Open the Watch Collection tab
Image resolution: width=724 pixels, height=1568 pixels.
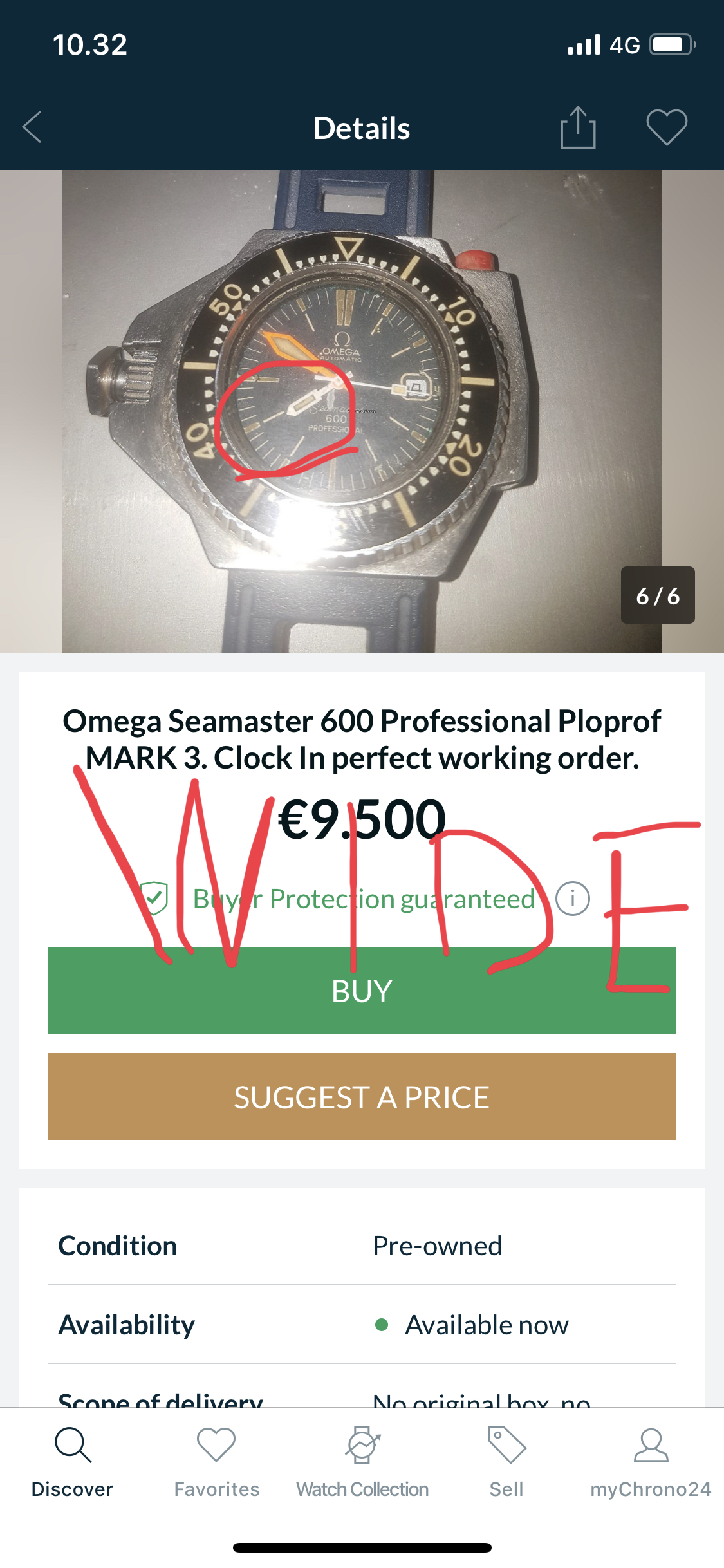click(x=362, y=1462)
